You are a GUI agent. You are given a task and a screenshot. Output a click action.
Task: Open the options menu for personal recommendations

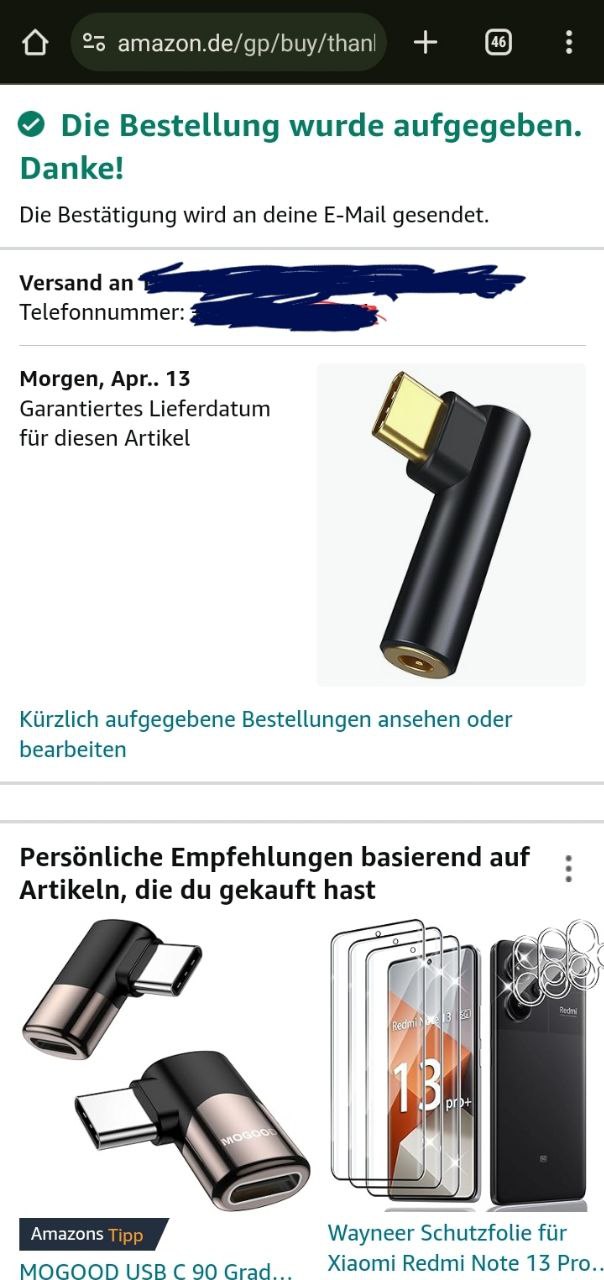(568, 868)
